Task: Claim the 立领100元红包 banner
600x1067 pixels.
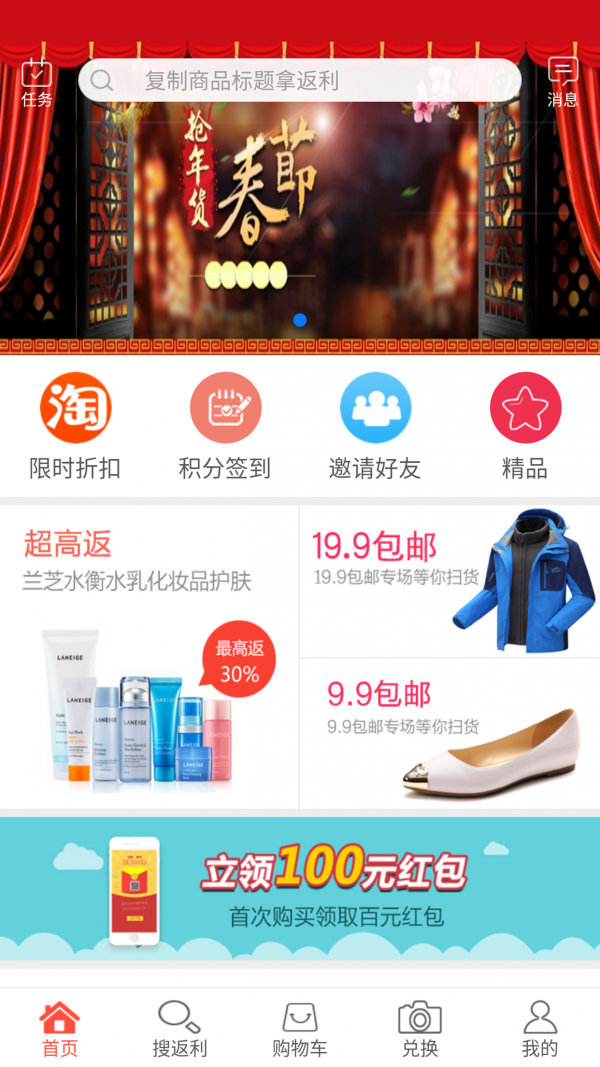Action: pyautogui.click(x=300, y=888)
